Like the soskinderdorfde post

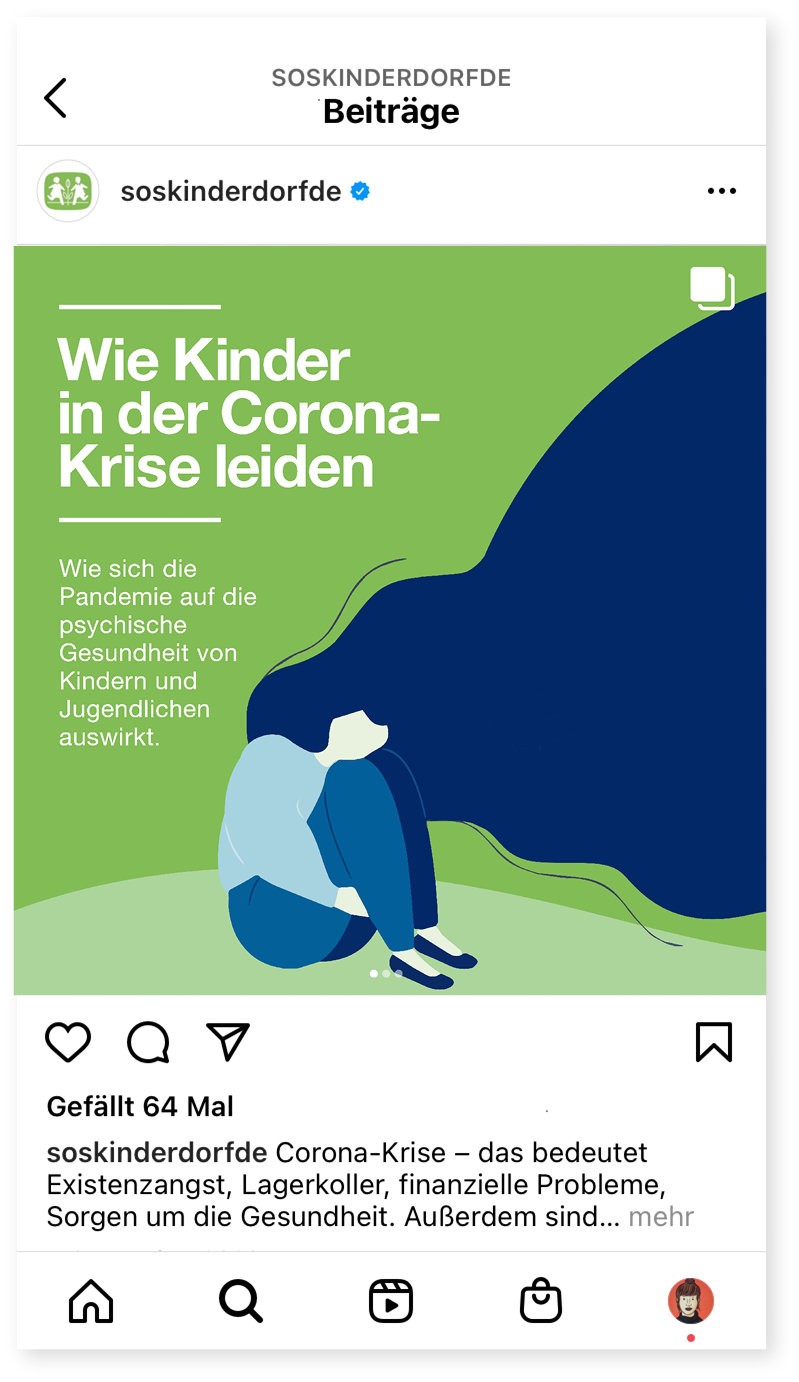(x=68, y=1043)
